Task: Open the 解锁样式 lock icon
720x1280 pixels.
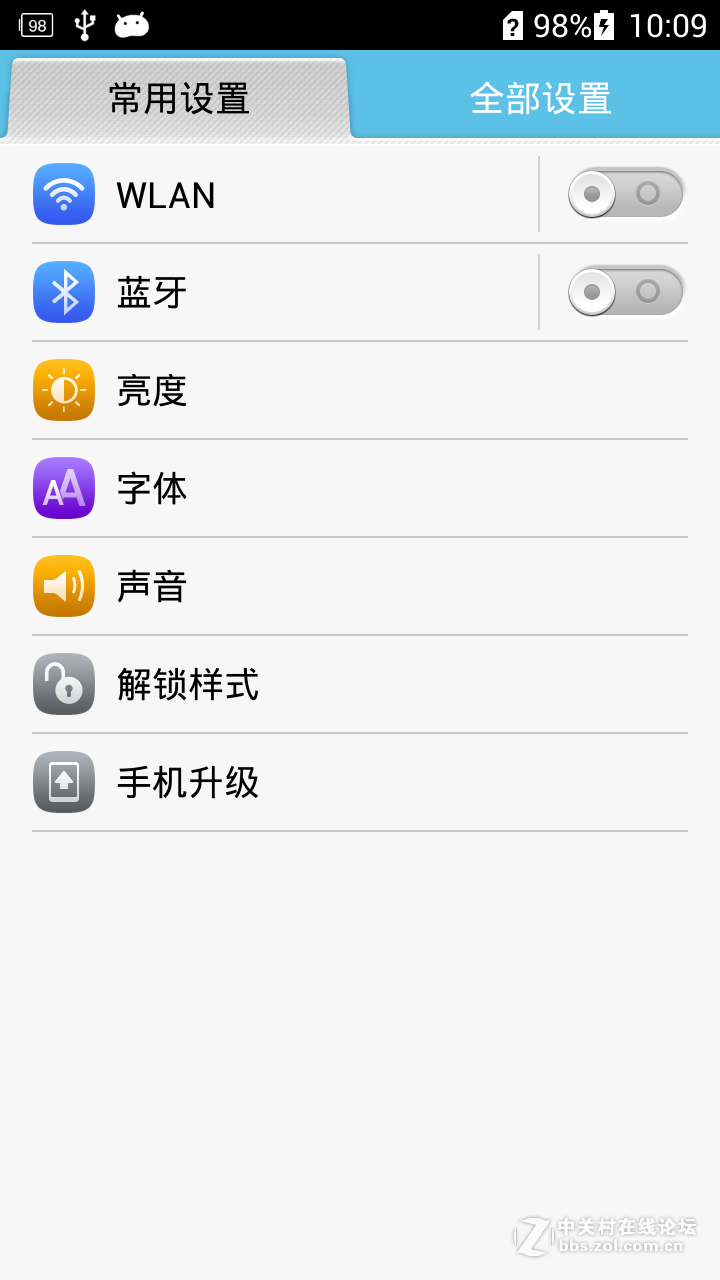Action: click(x=64, y=684)
